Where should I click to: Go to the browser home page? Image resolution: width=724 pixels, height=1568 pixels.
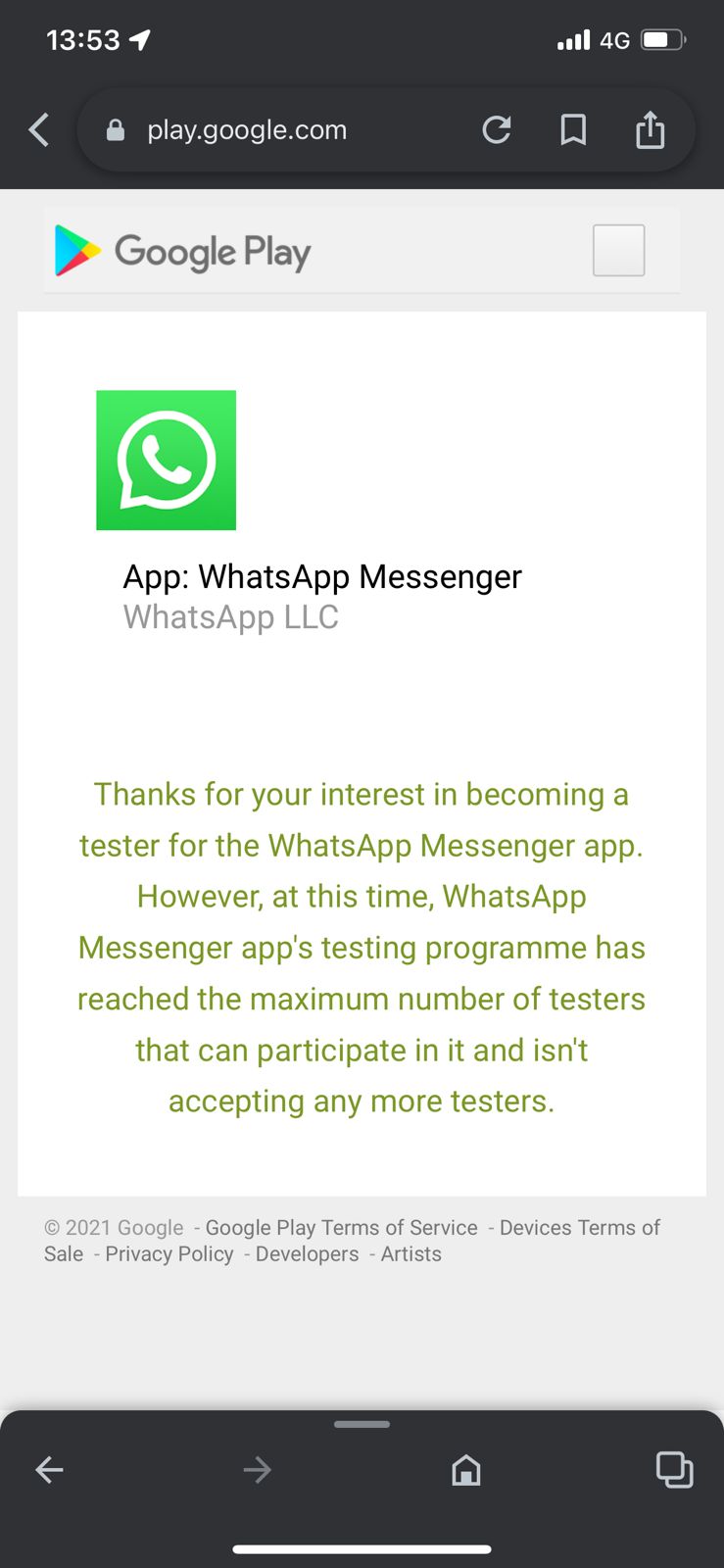point(465,1469)
